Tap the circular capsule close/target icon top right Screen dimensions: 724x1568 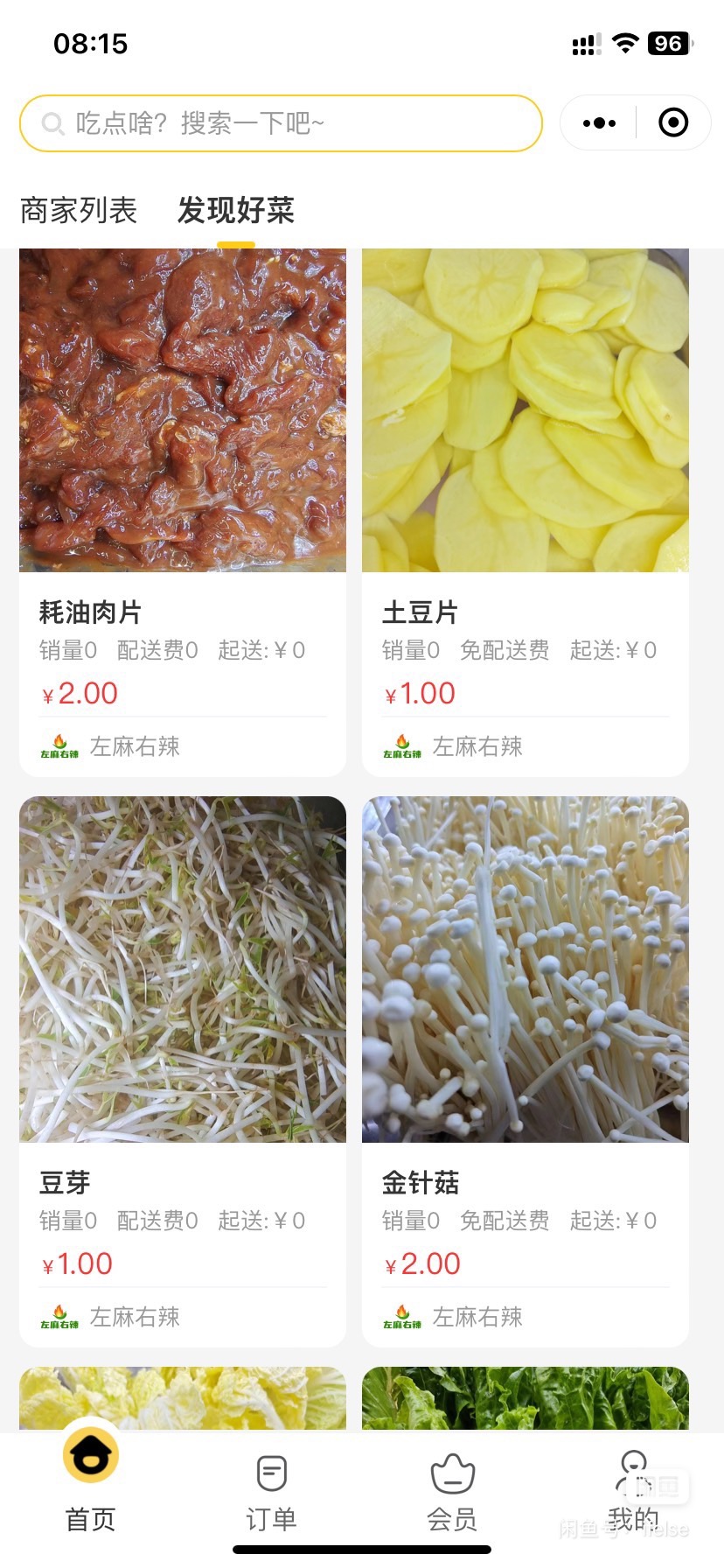click(672, 122)
